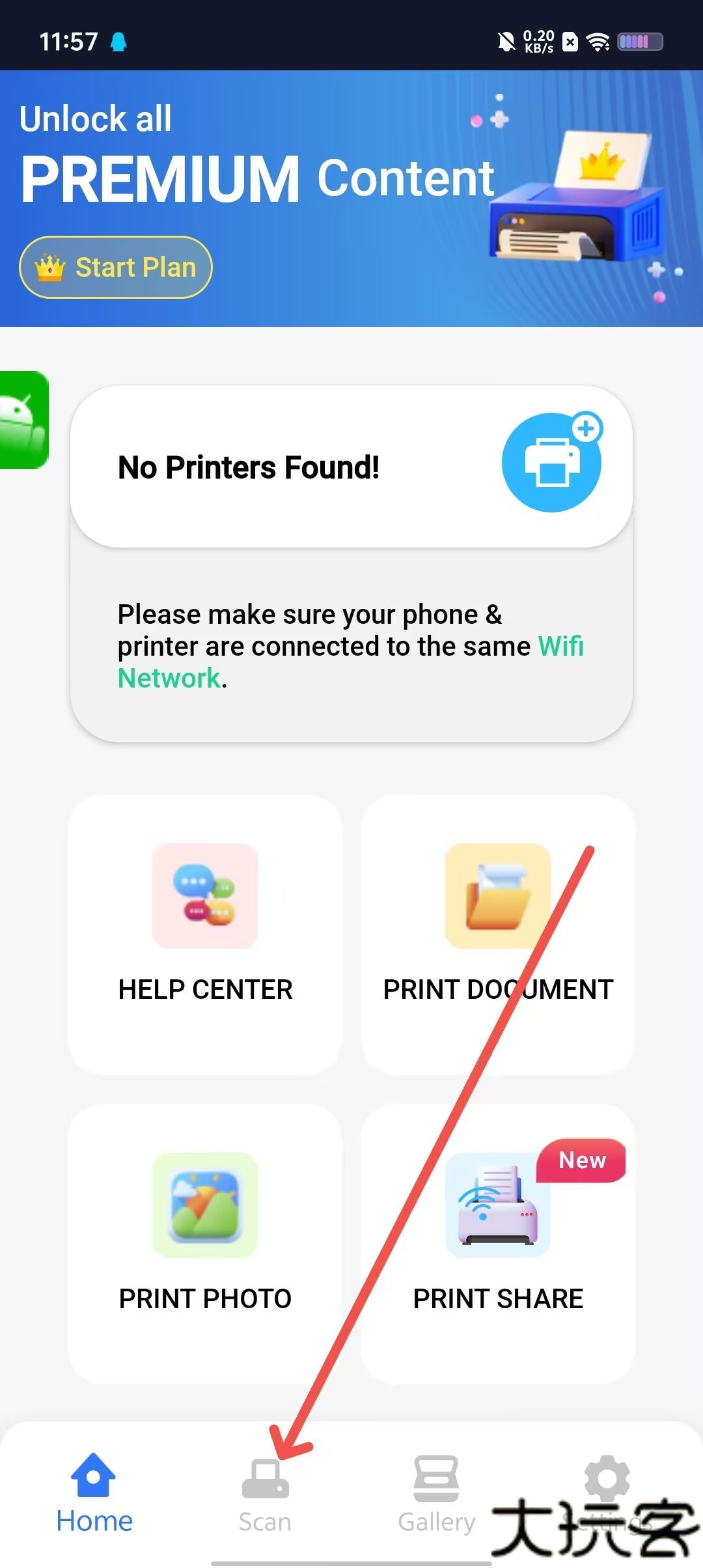Viewport: 703px width, 1568px height.
Task: Open Print Document
Action: tap(498, 934)
